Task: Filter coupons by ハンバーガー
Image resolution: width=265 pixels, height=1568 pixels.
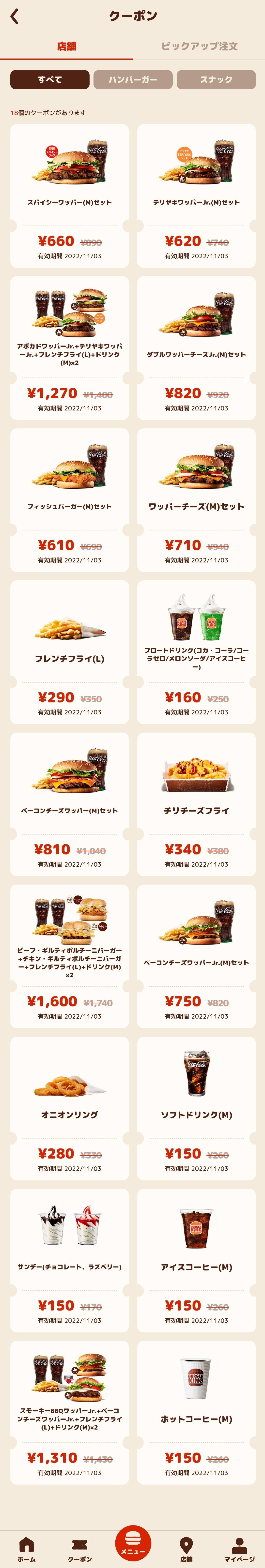Action: [x=133, y=80]
